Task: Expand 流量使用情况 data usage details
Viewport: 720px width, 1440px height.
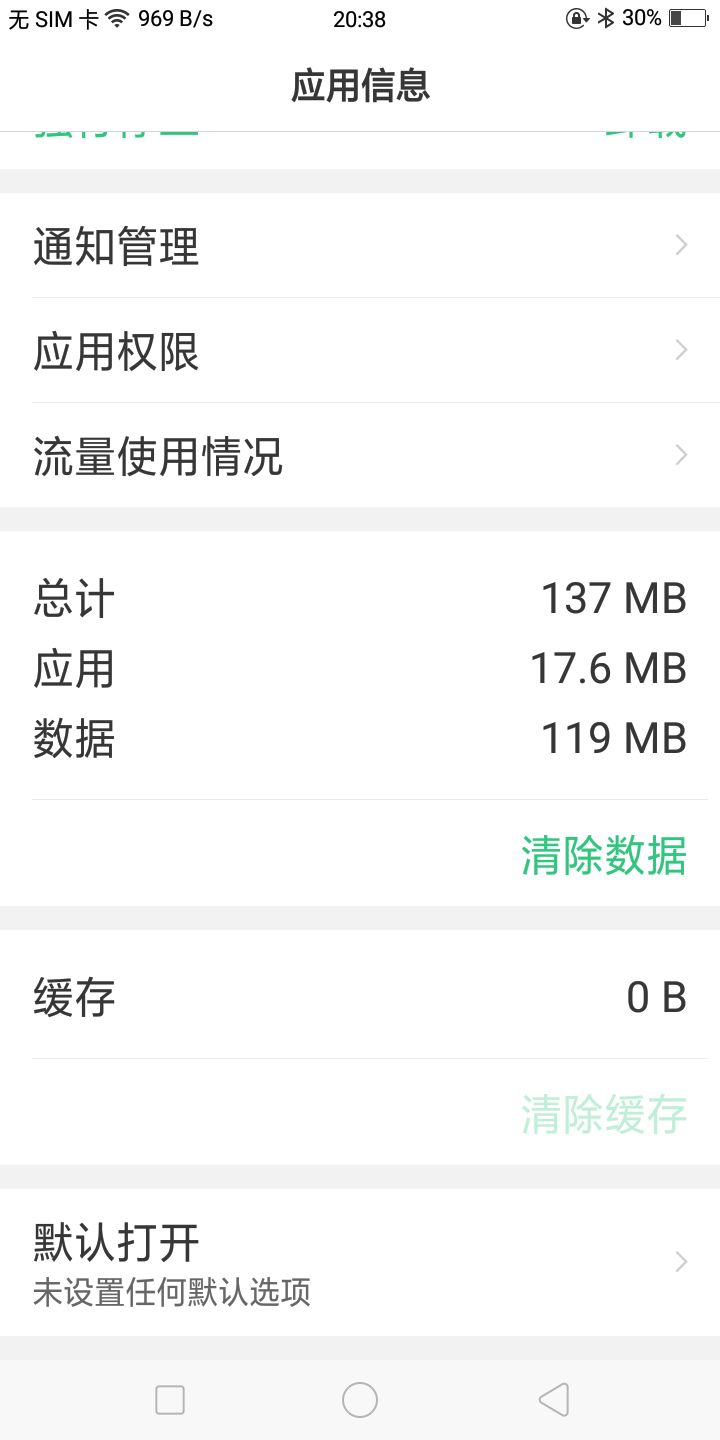Action: 360,456
